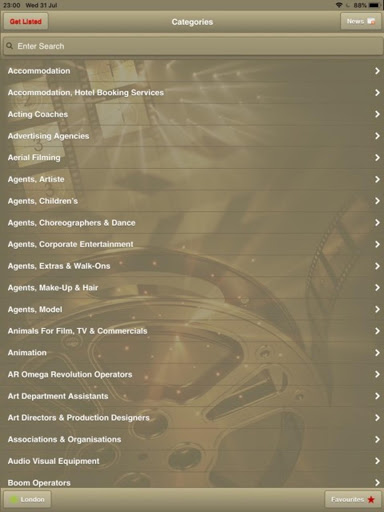Open Animals For Film, TV & Commercials

point(192,331)
